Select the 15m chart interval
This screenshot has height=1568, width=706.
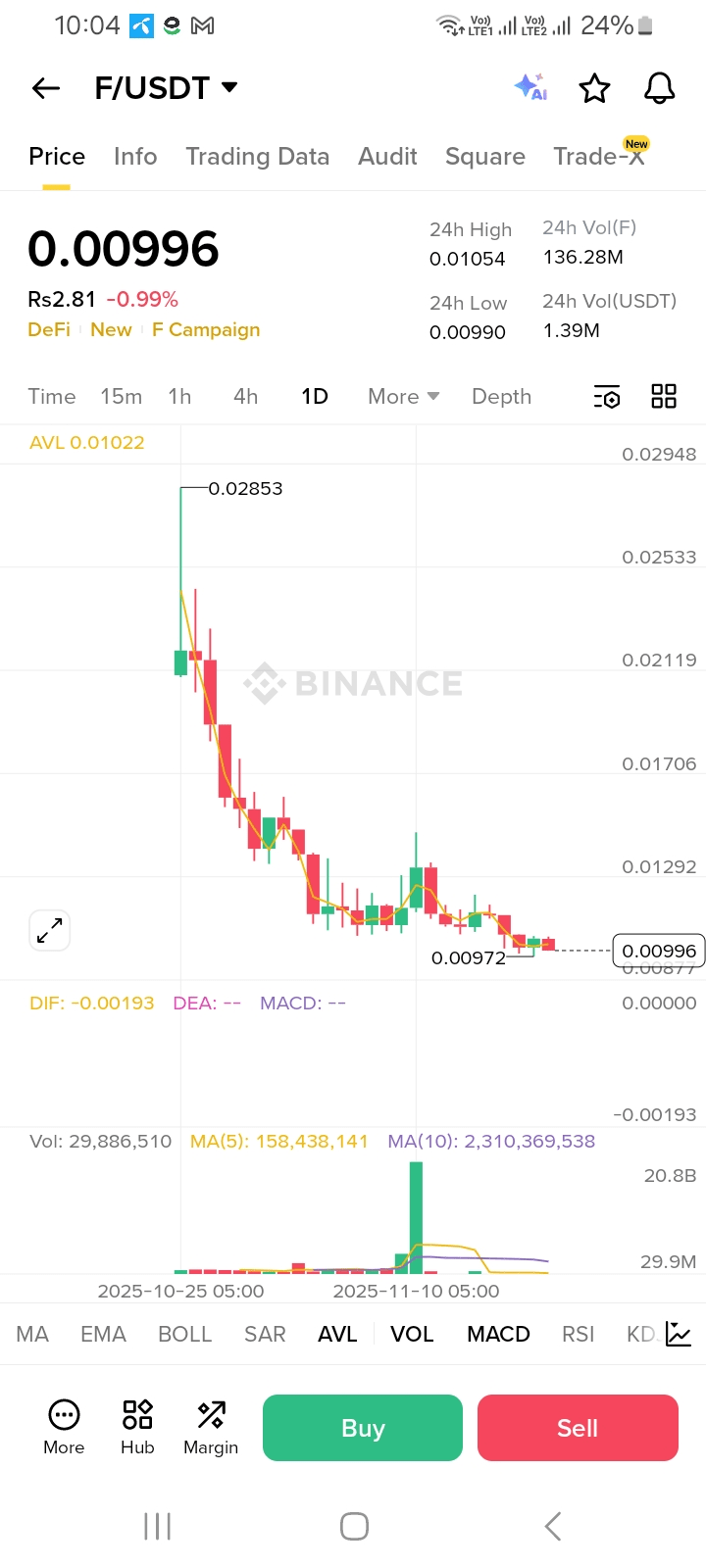pos(121,397)
